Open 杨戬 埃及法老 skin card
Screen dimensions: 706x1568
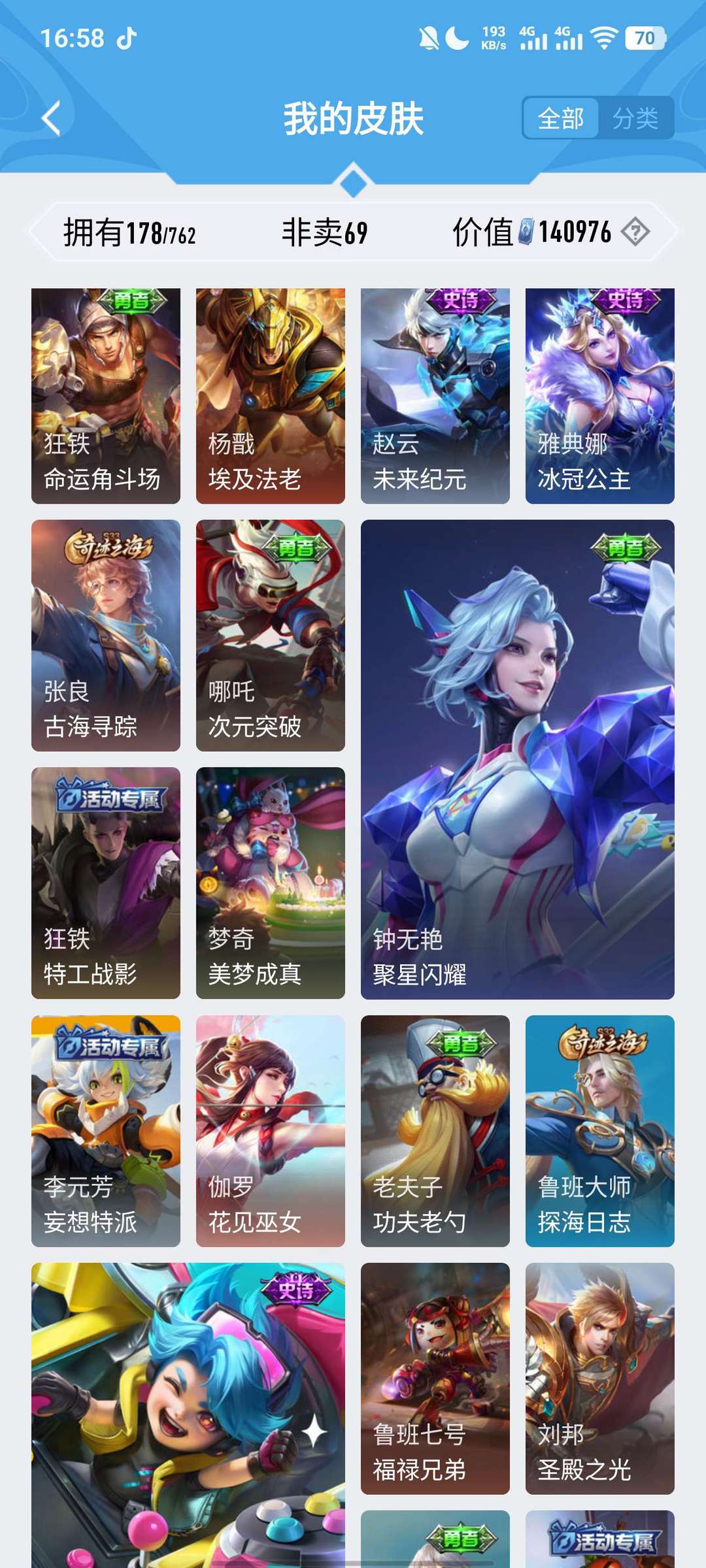click(270, 395)
